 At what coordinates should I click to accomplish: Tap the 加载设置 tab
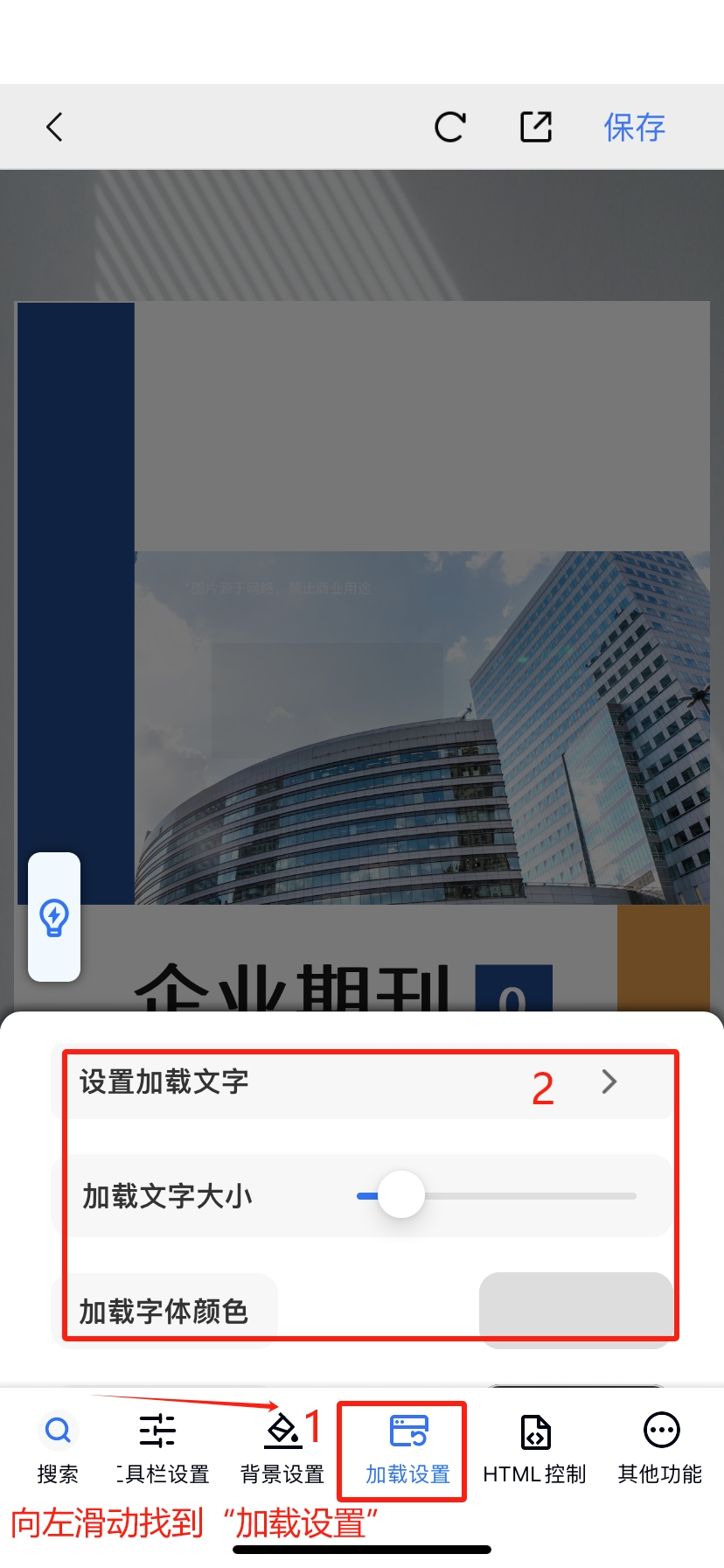(x=407, y=1449)
